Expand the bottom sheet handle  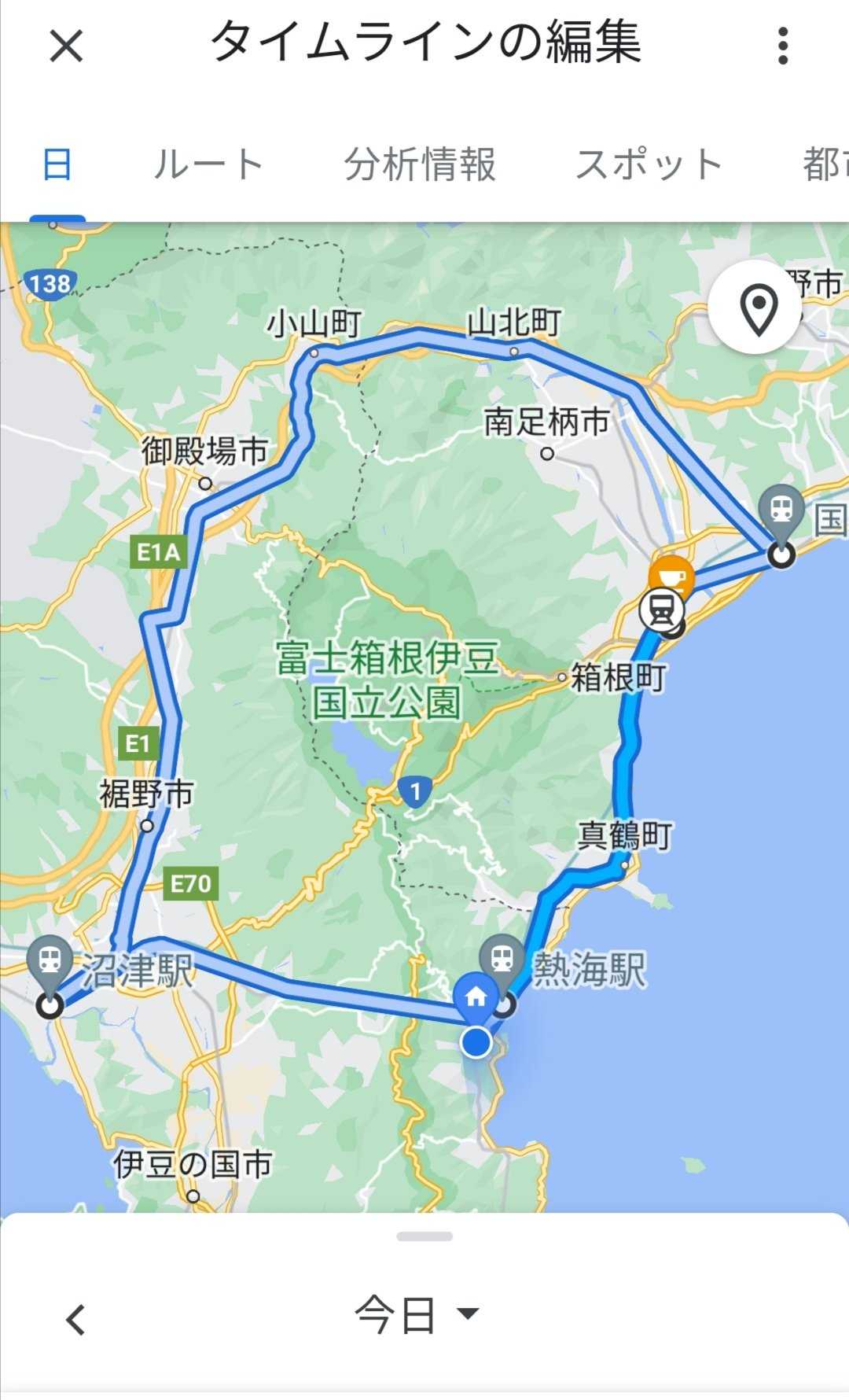coord(424,1236)
